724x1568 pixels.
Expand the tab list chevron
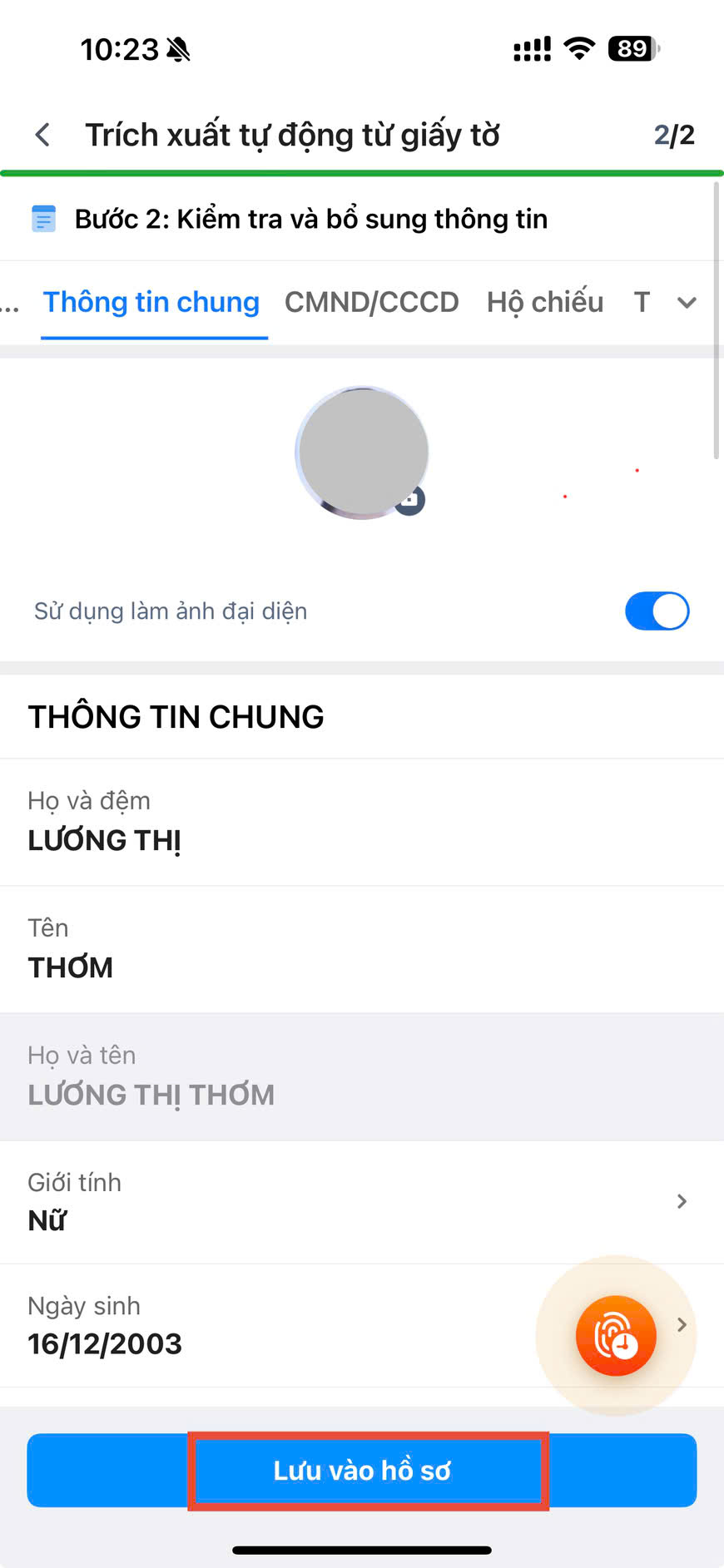(687, 303)
